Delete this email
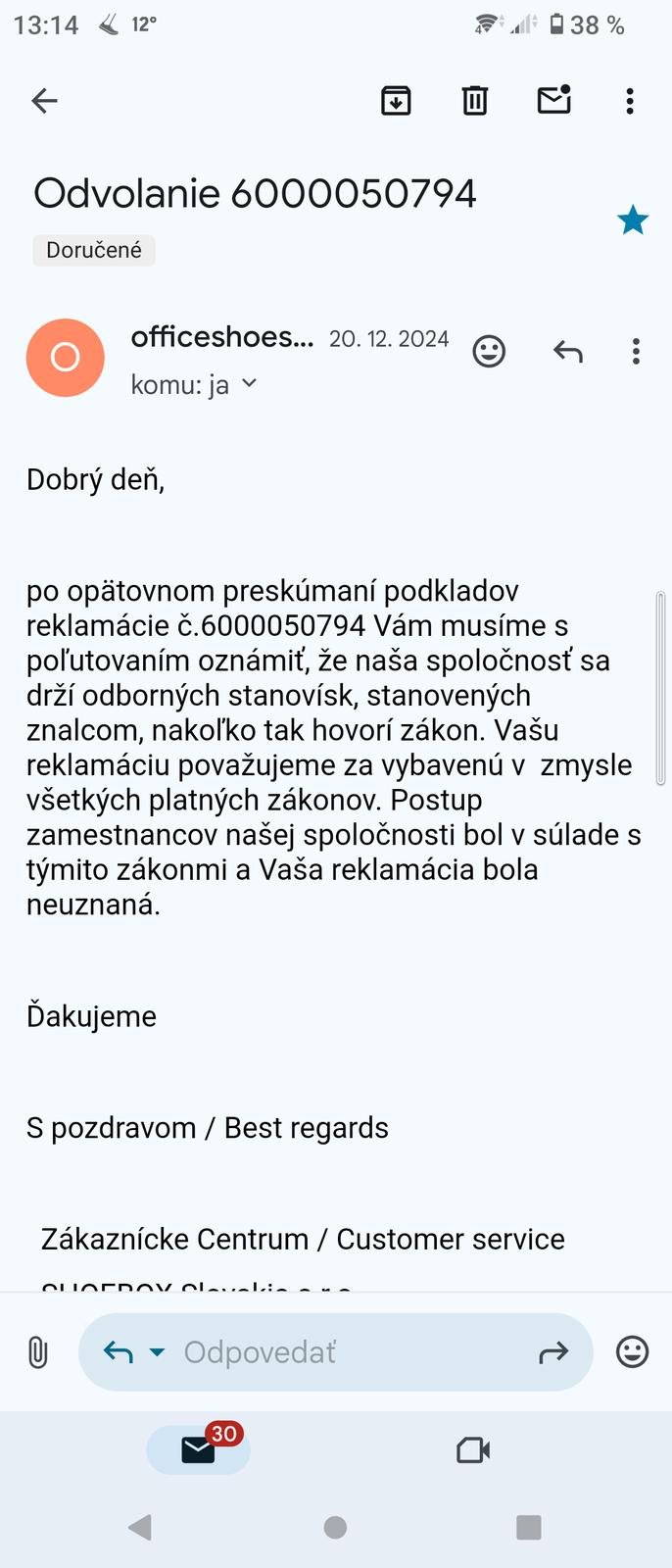This screenshot has height=1568, width=672. tap(475, 100)
